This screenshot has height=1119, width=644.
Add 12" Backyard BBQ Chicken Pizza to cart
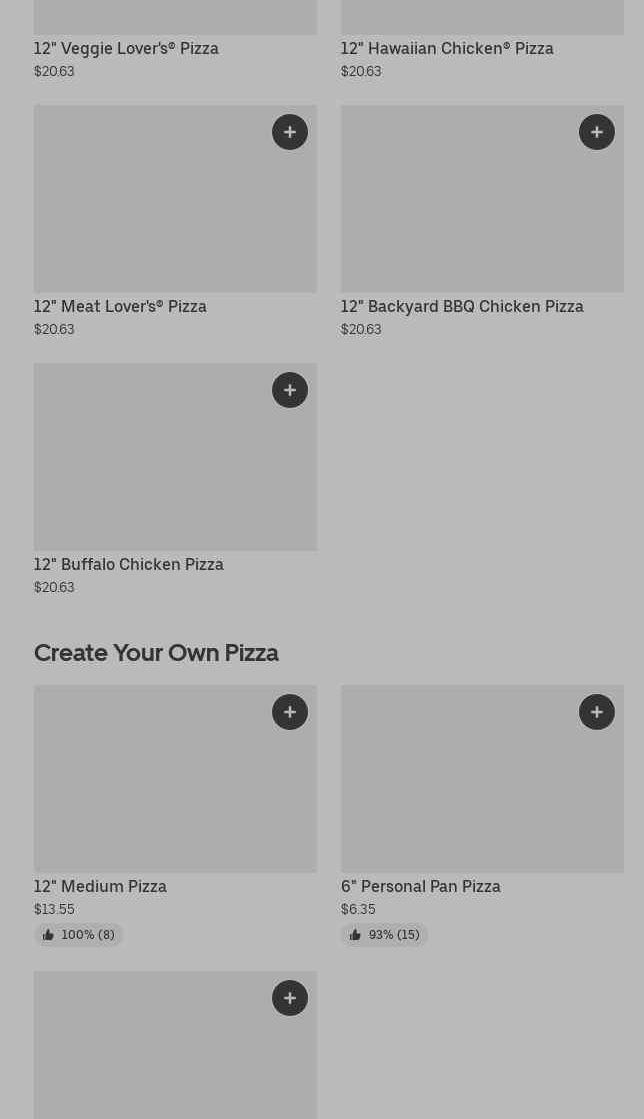pos(597,132)
